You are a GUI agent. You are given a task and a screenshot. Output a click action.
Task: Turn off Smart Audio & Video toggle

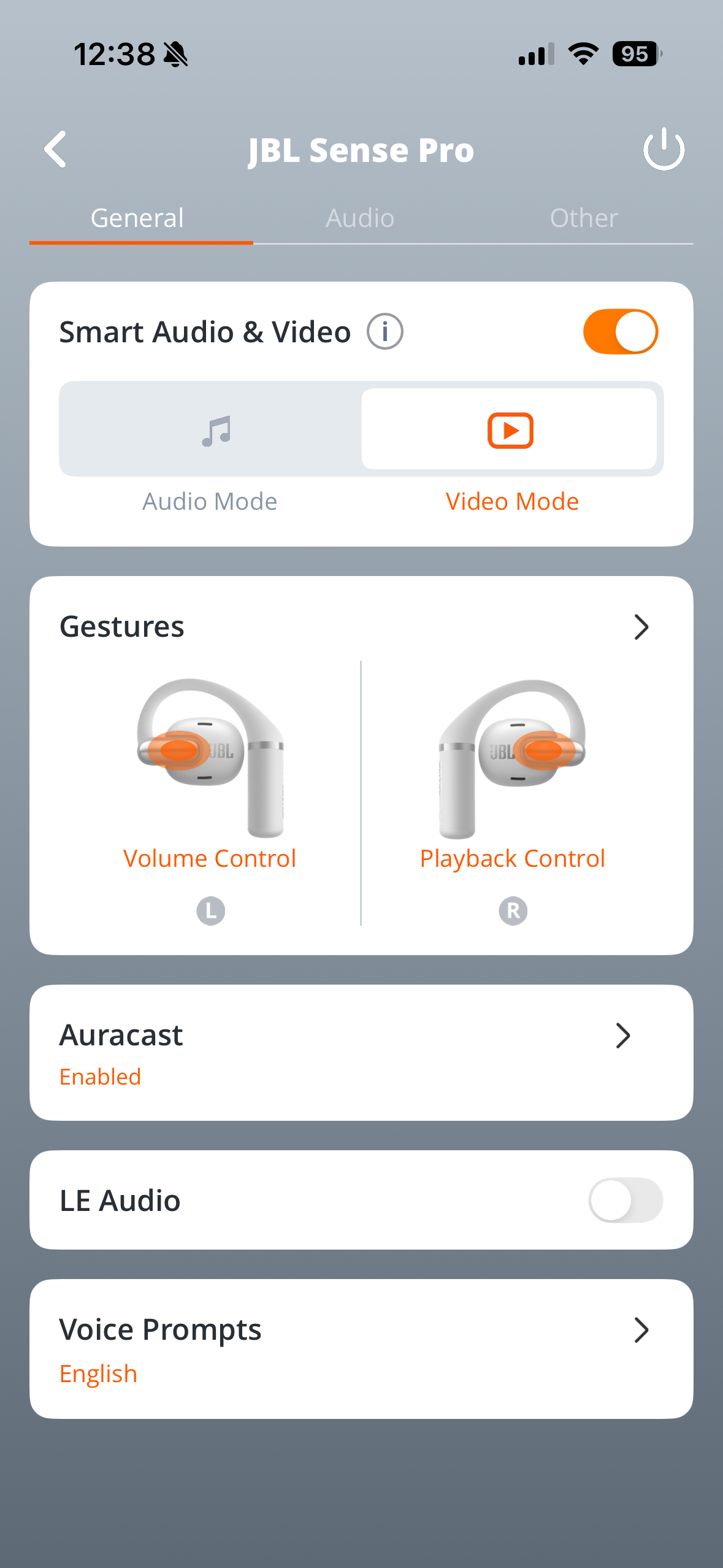[x=620, y=332]
